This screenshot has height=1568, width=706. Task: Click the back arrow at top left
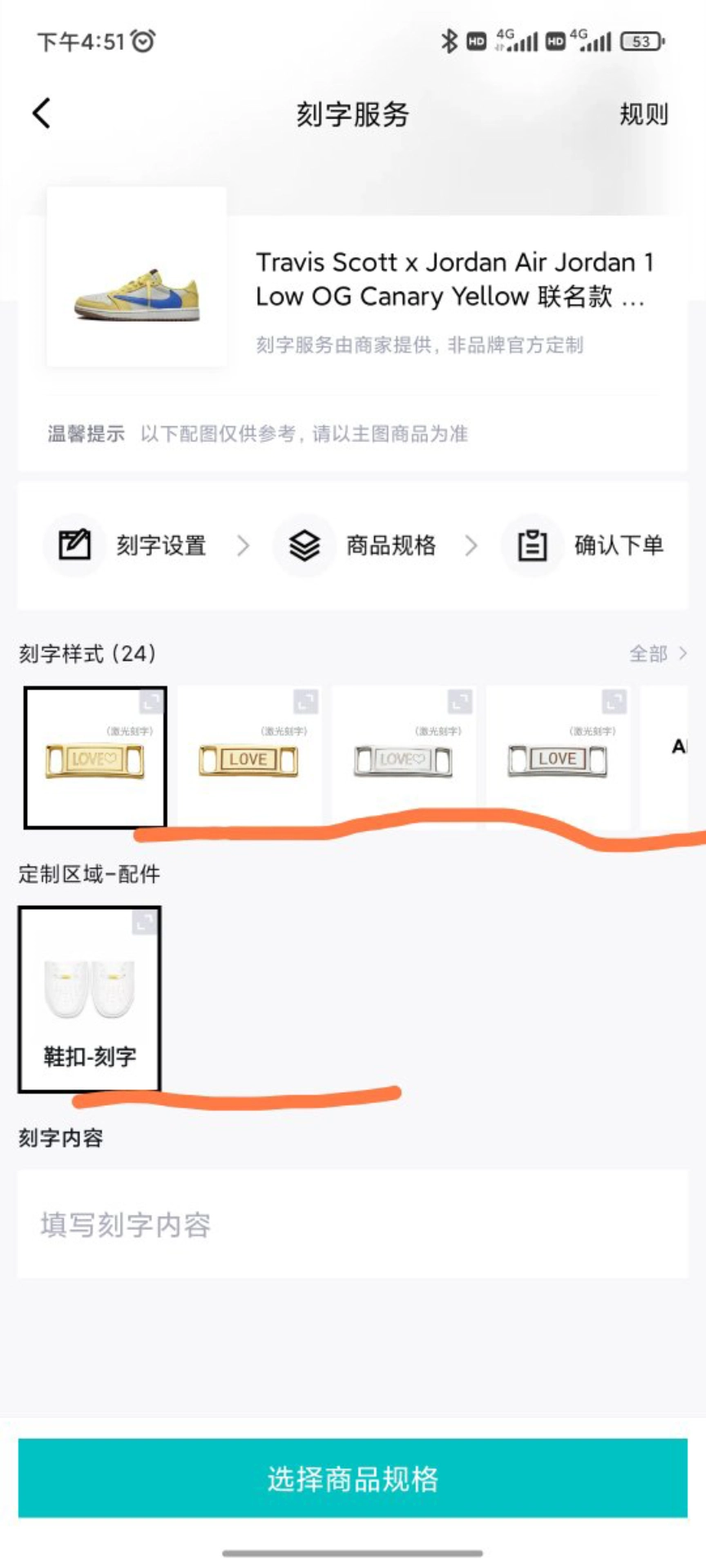point(39,114)
